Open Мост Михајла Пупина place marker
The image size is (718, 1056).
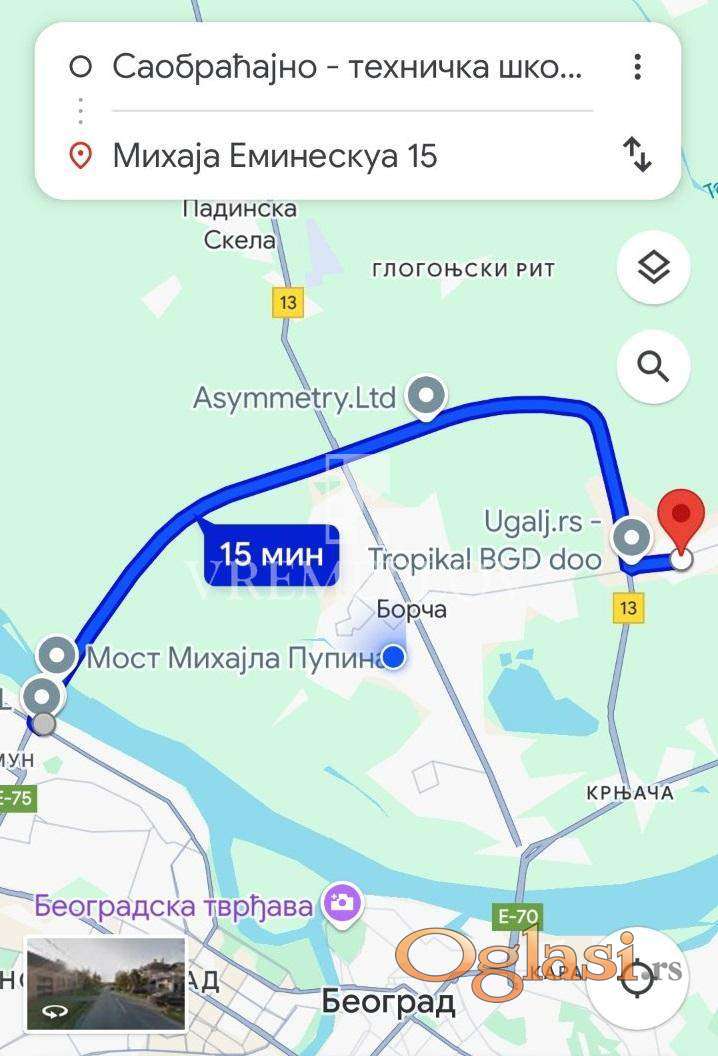[58, 656]
